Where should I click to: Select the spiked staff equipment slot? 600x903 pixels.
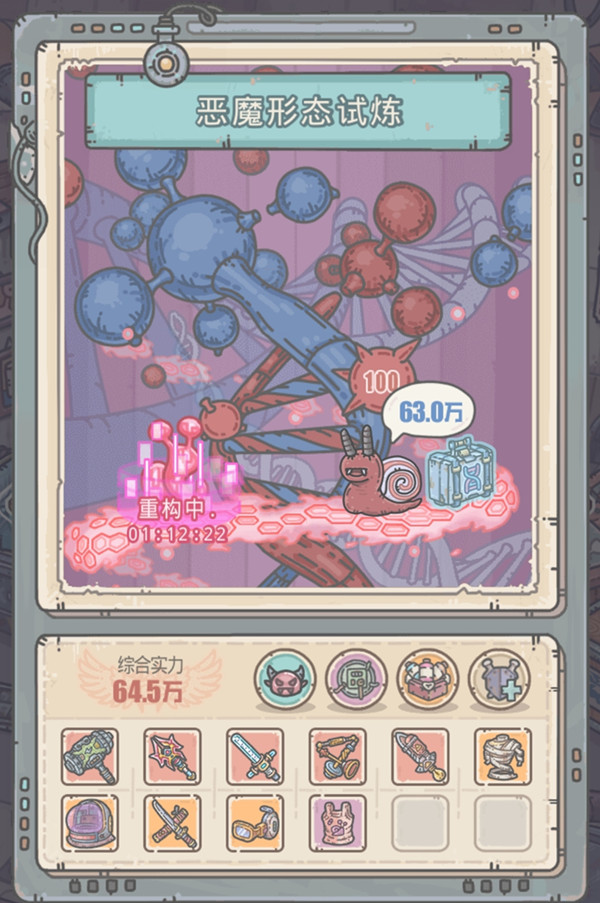172,756
